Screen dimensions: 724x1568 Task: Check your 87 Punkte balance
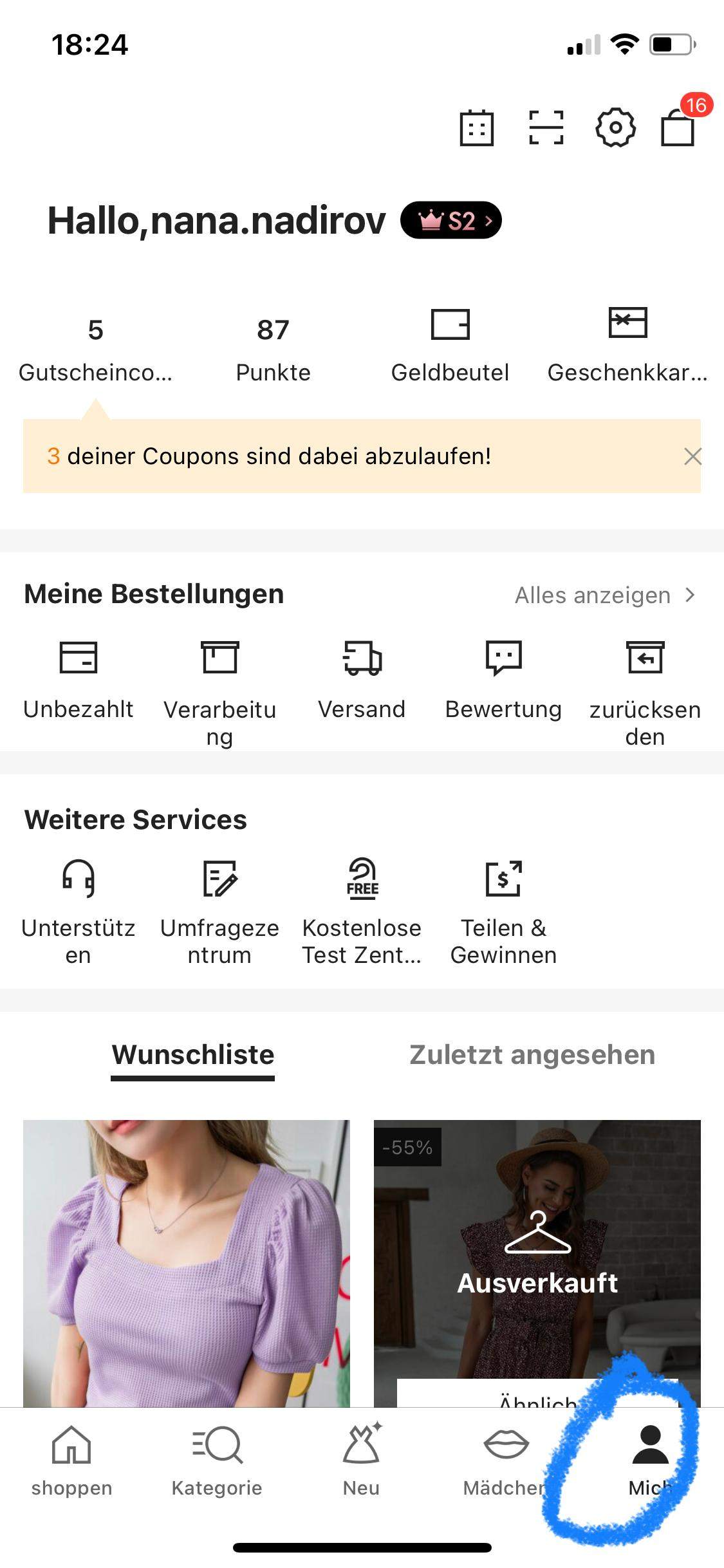[273, 348]
